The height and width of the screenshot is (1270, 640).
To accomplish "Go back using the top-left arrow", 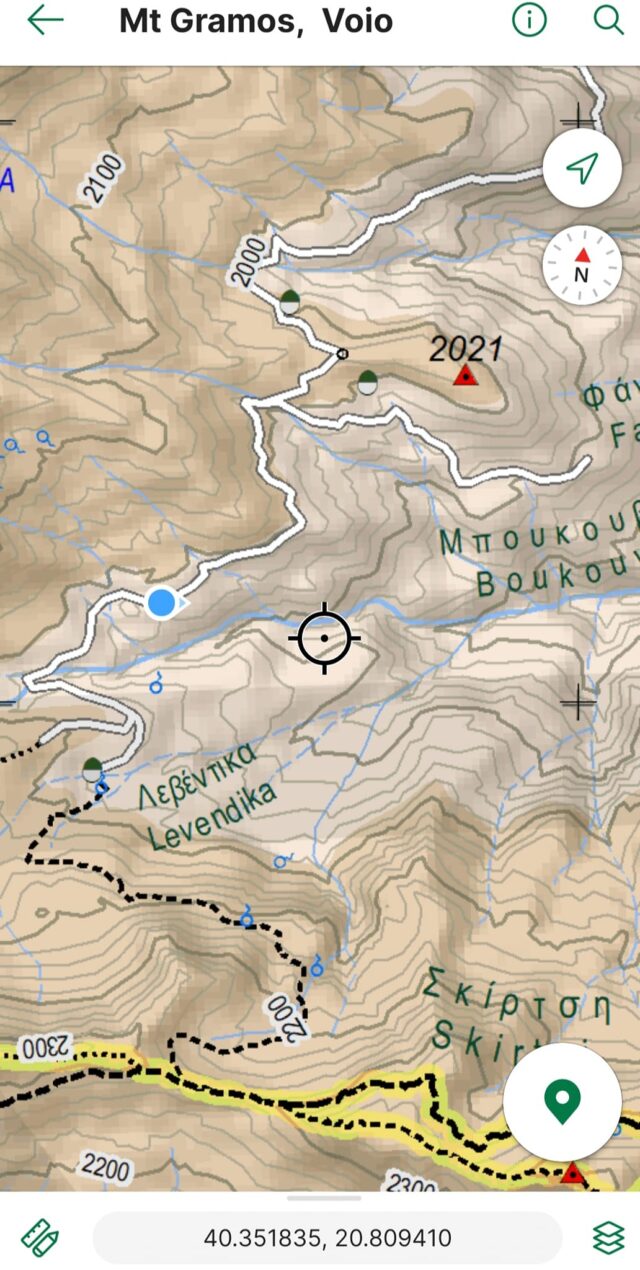I will (45, 20).
